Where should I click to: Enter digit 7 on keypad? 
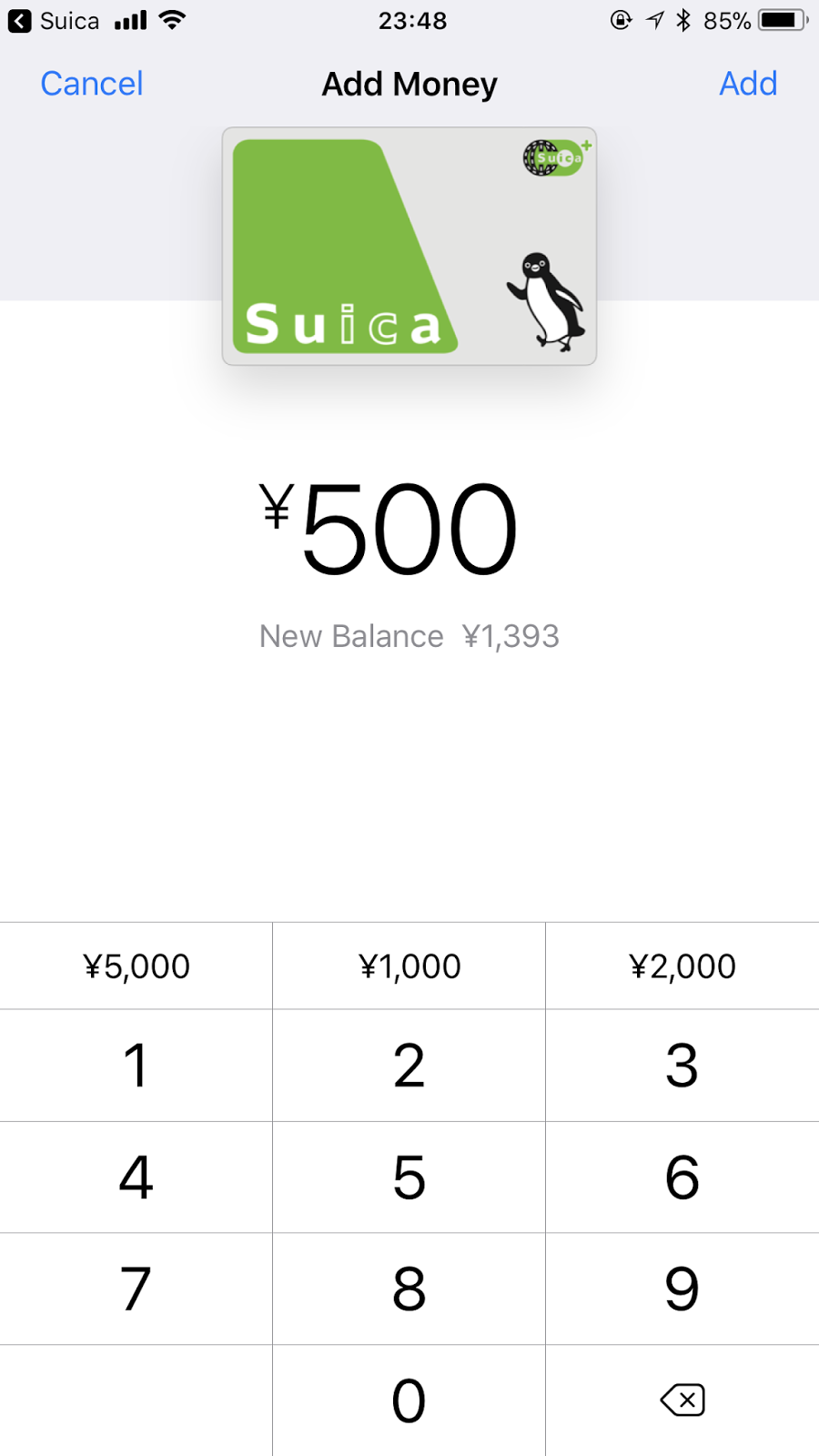coord(136,1289)
